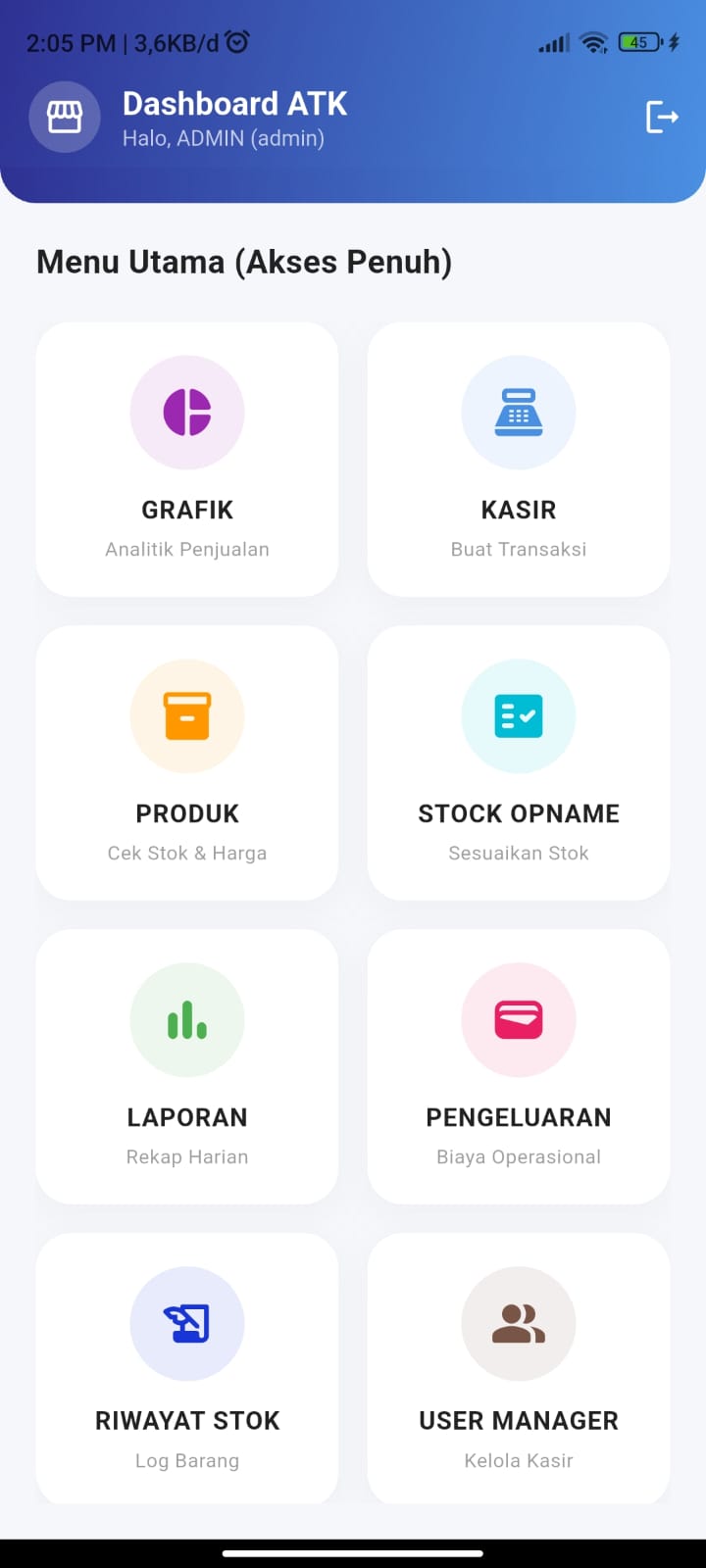Screen dimensions: 706x1568
Task: Tap the Pengeluaran wallet icon
Action: coord(519,1019)
